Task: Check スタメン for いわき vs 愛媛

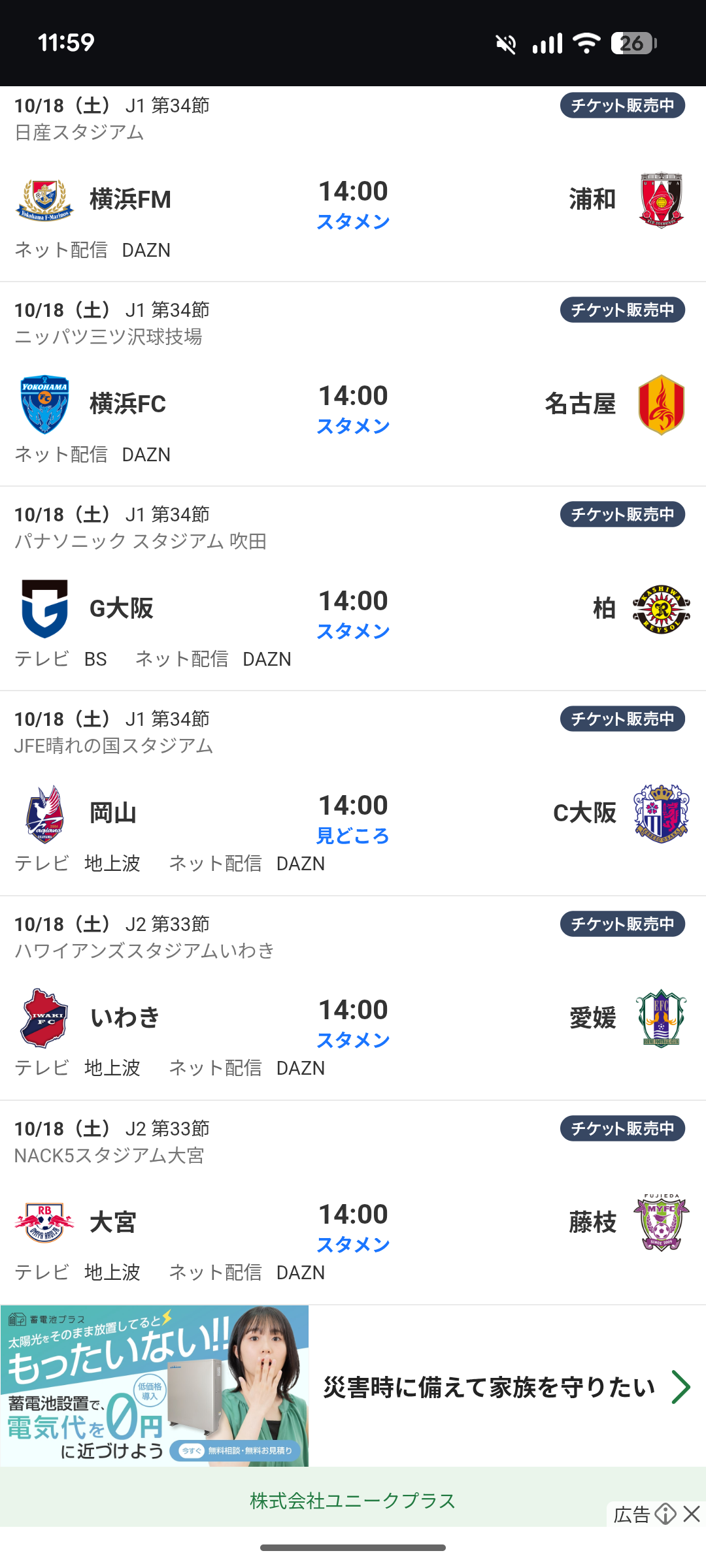Action: point(353,1041)
